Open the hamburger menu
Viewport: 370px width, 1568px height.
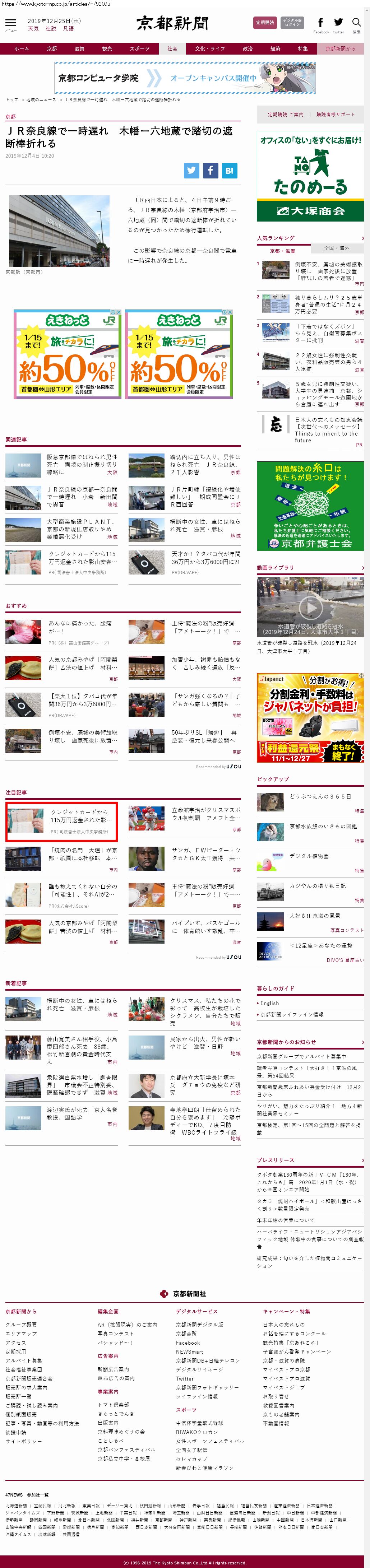(x=10, y=23)
